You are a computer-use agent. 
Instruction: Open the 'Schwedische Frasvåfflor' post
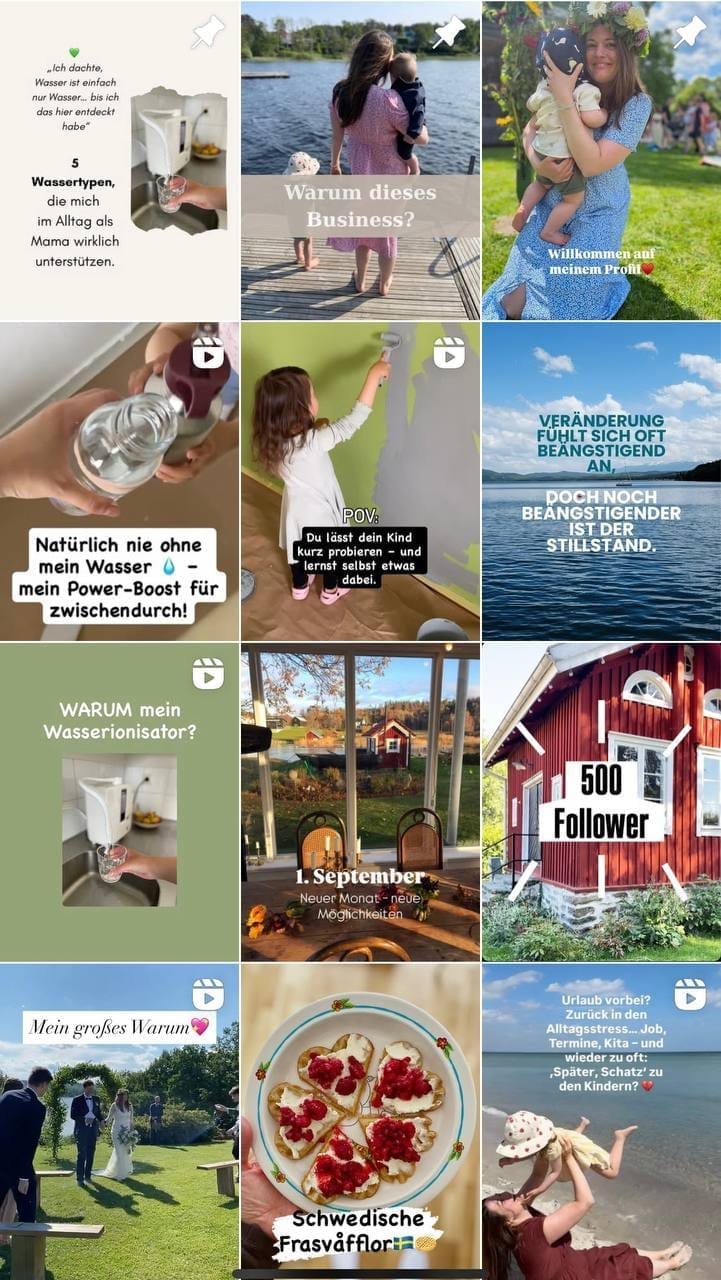pyautogui.click(x=360, y=1120)
